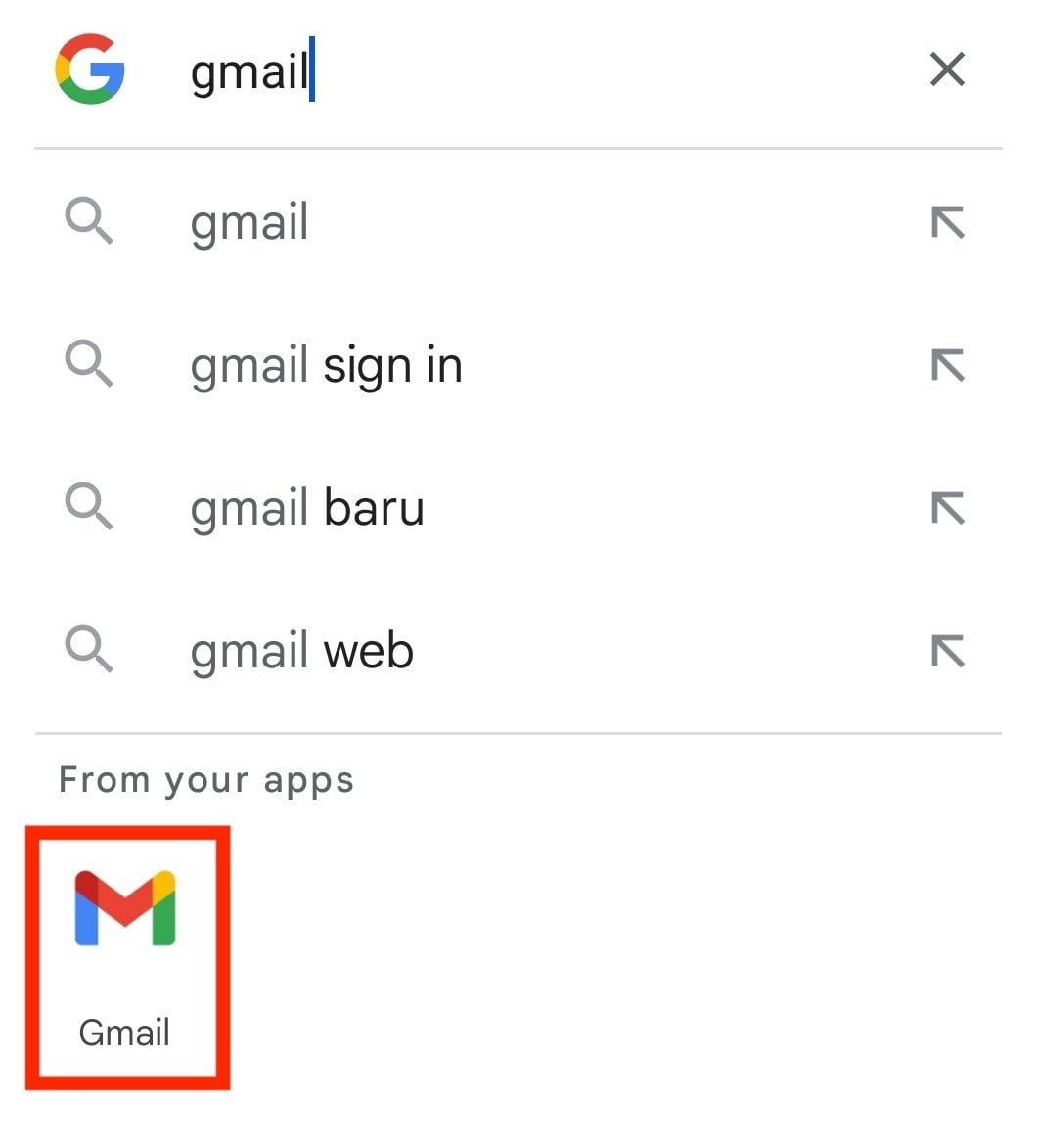Viewport: 1039px width, 1148px height.
Task: Pick the 'gmail baru' suggestion
Action: click(307, 509)
